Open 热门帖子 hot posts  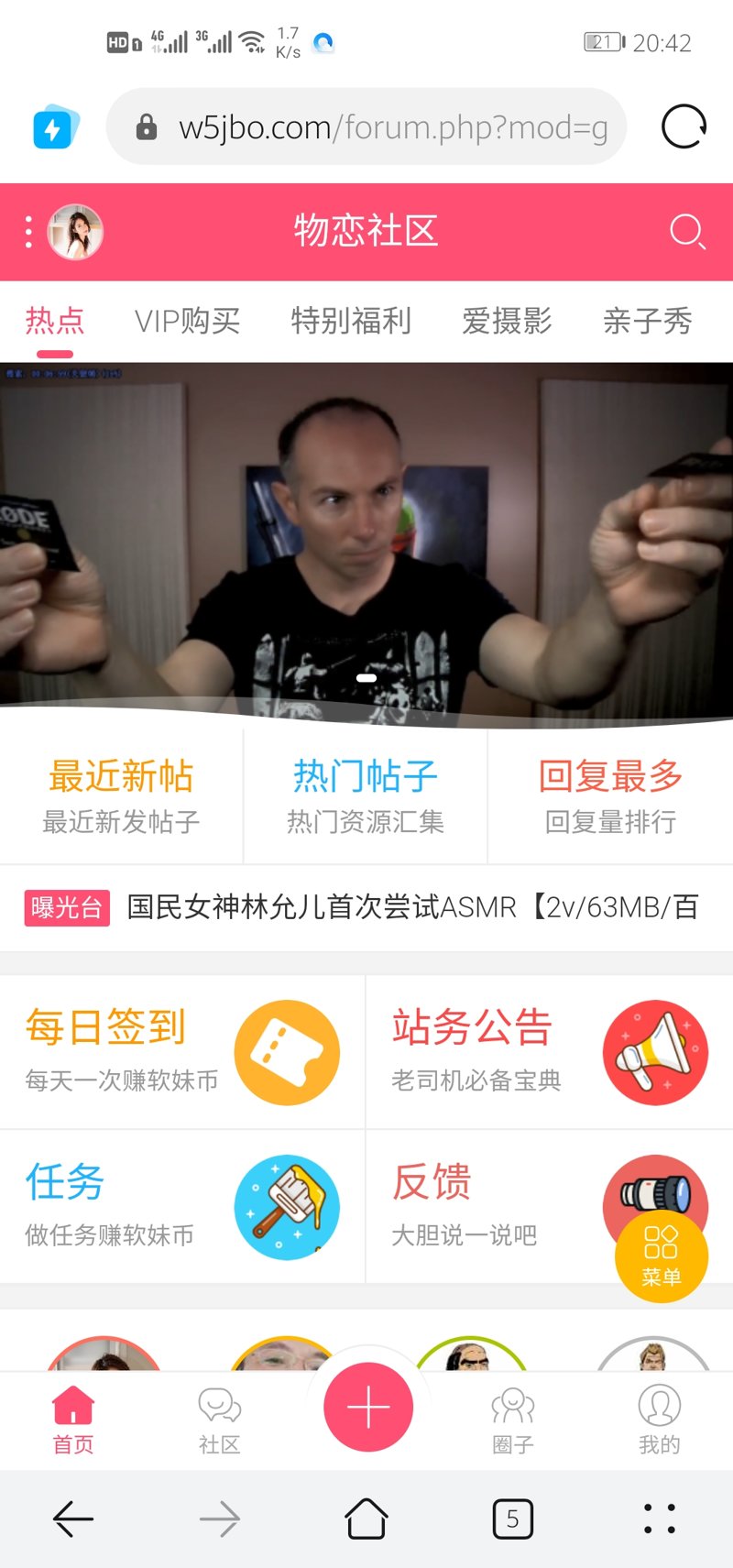pyautogui.click(x=366, y=795)
